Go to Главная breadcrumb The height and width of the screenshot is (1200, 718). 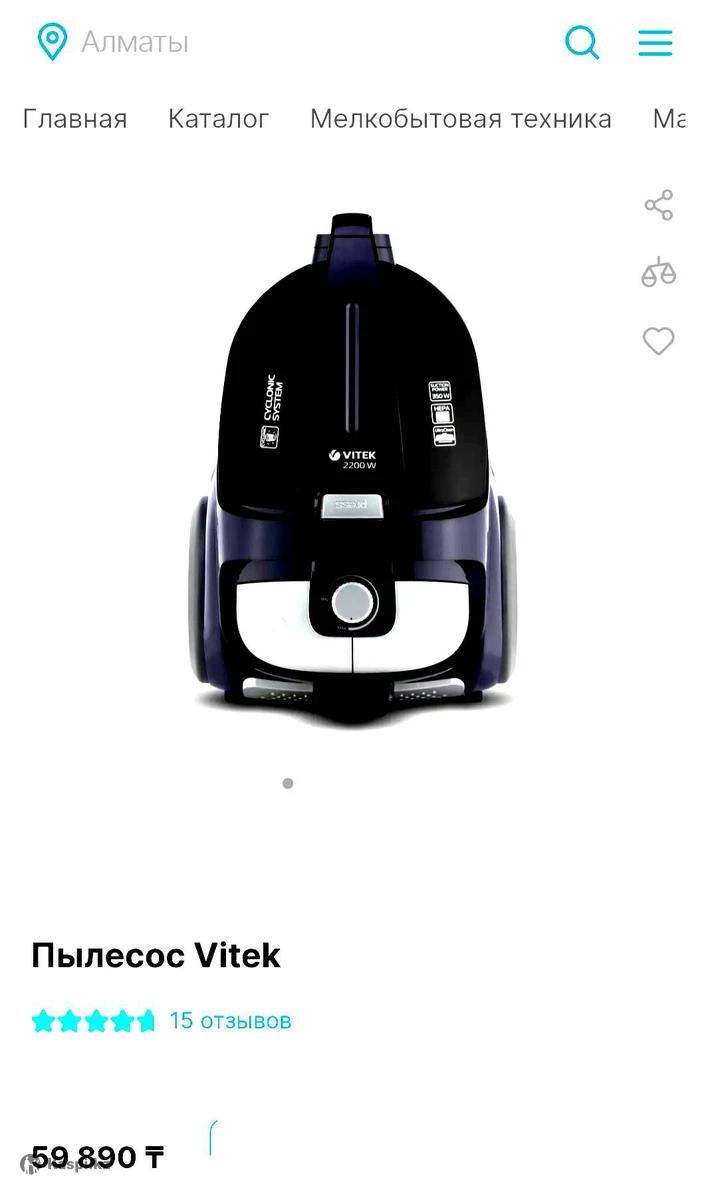coord(75,119)
